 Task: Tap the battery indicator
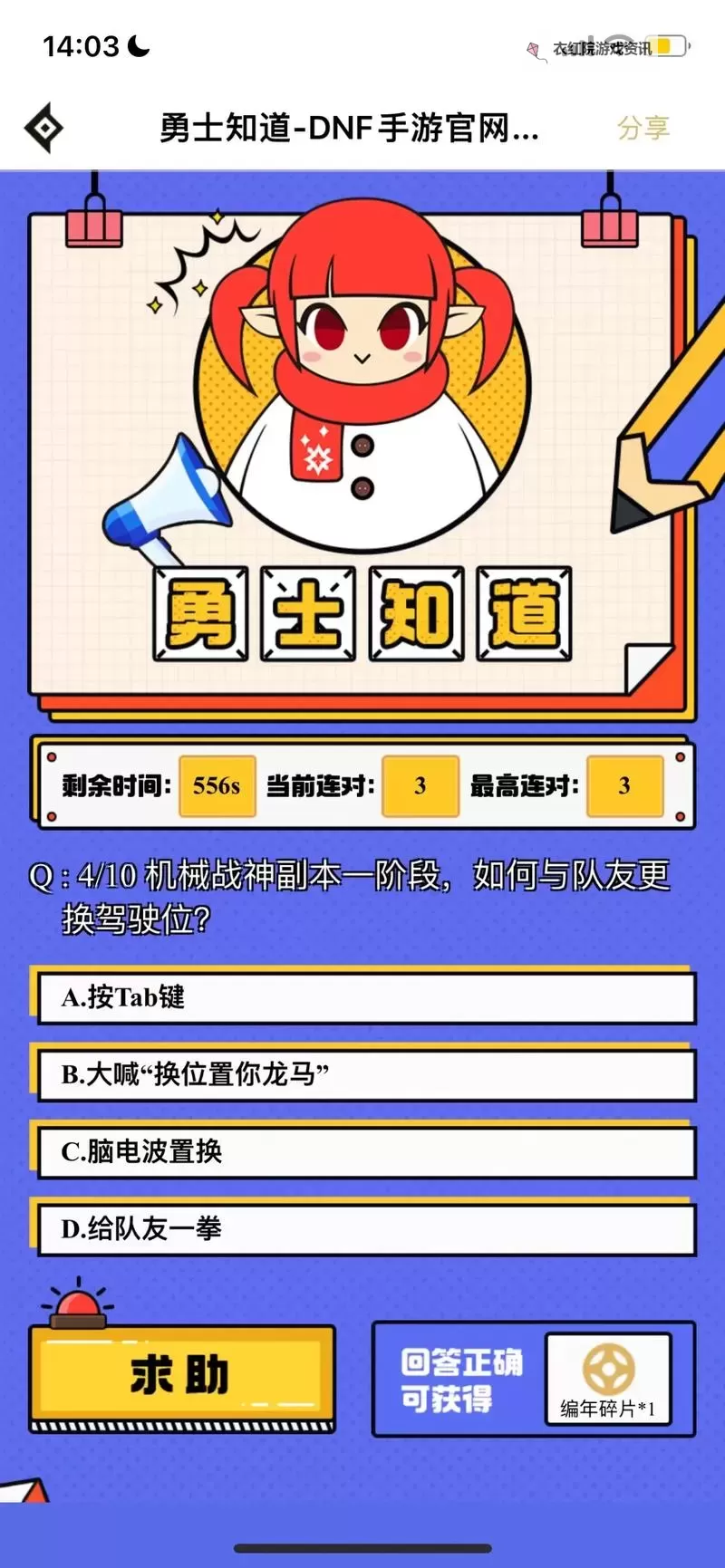coord(664,44)
